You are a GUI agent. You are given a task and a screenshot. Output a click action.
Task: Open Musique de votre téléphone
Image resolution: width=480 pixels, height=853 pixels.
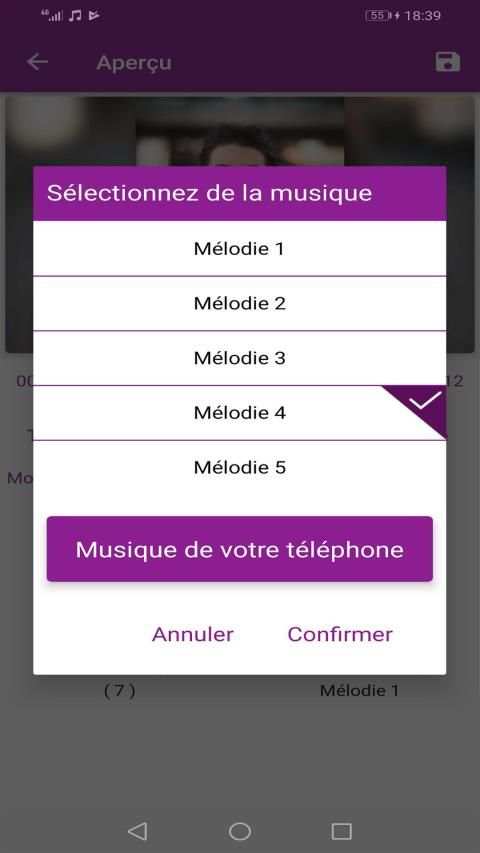pos(239,549)
